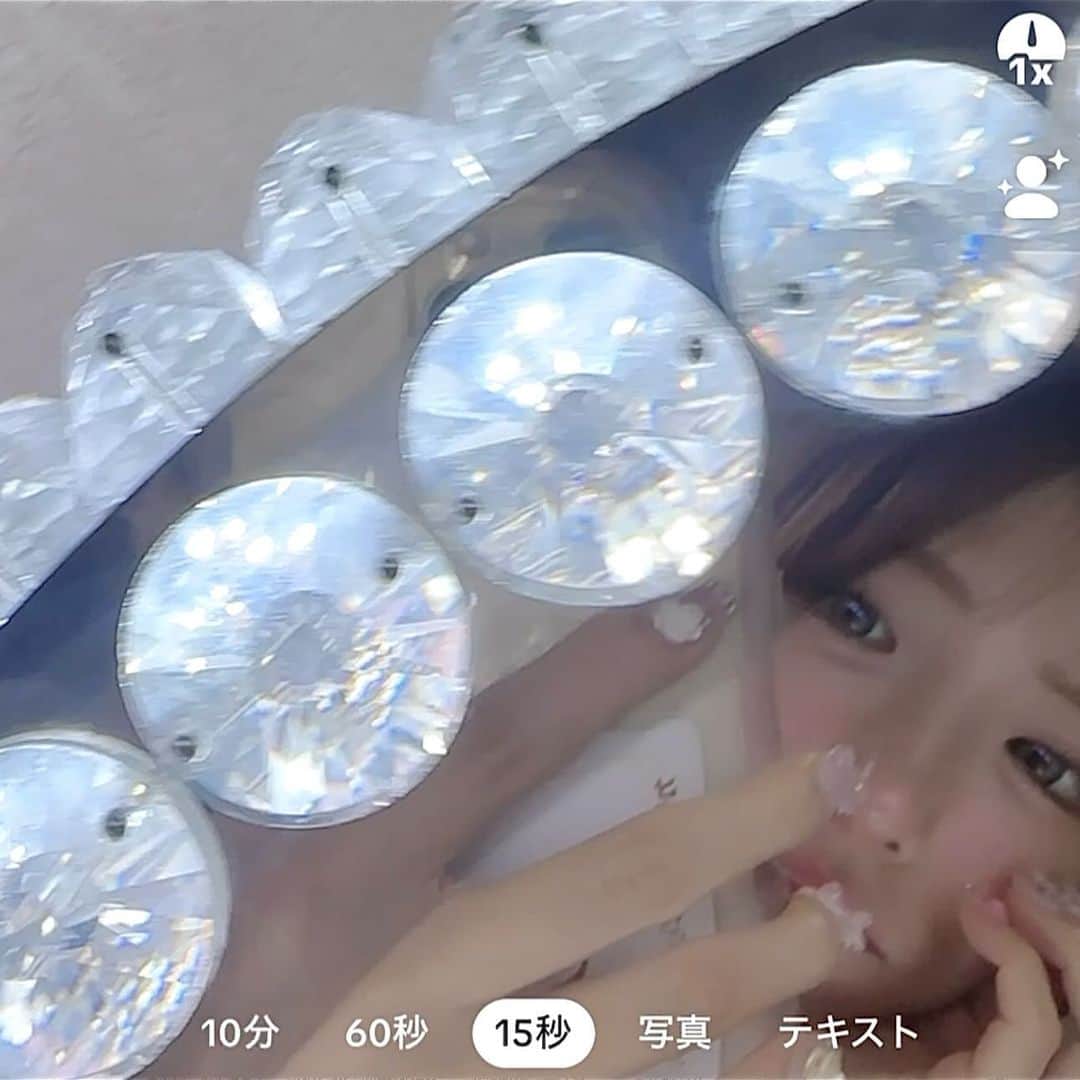1080x1080 pixels.
Task: Switch to 10分 recording mode
Action: [239, 1032]
